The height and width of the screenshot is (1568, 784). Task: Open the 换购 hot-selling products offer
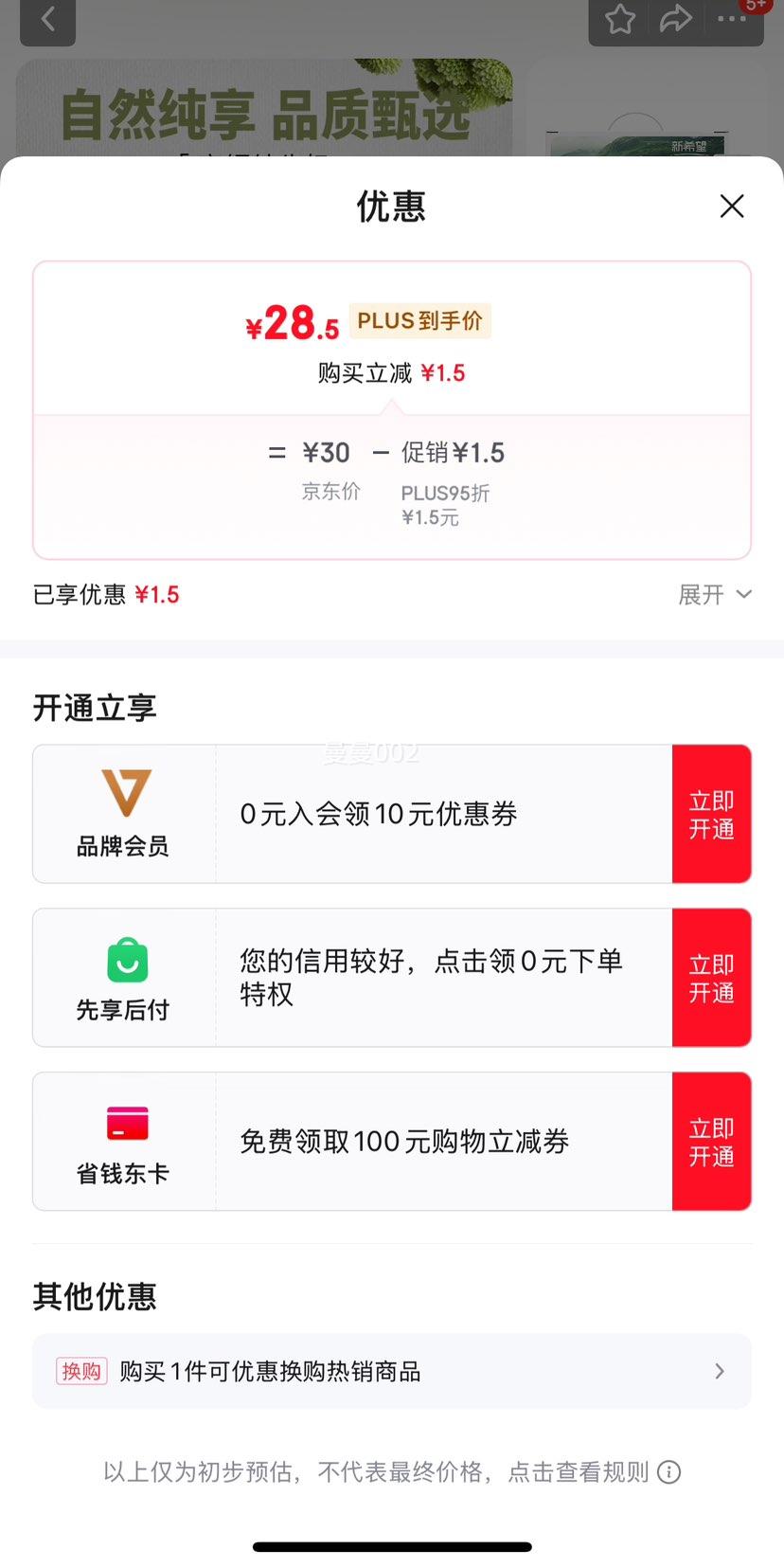point(392,1371)
